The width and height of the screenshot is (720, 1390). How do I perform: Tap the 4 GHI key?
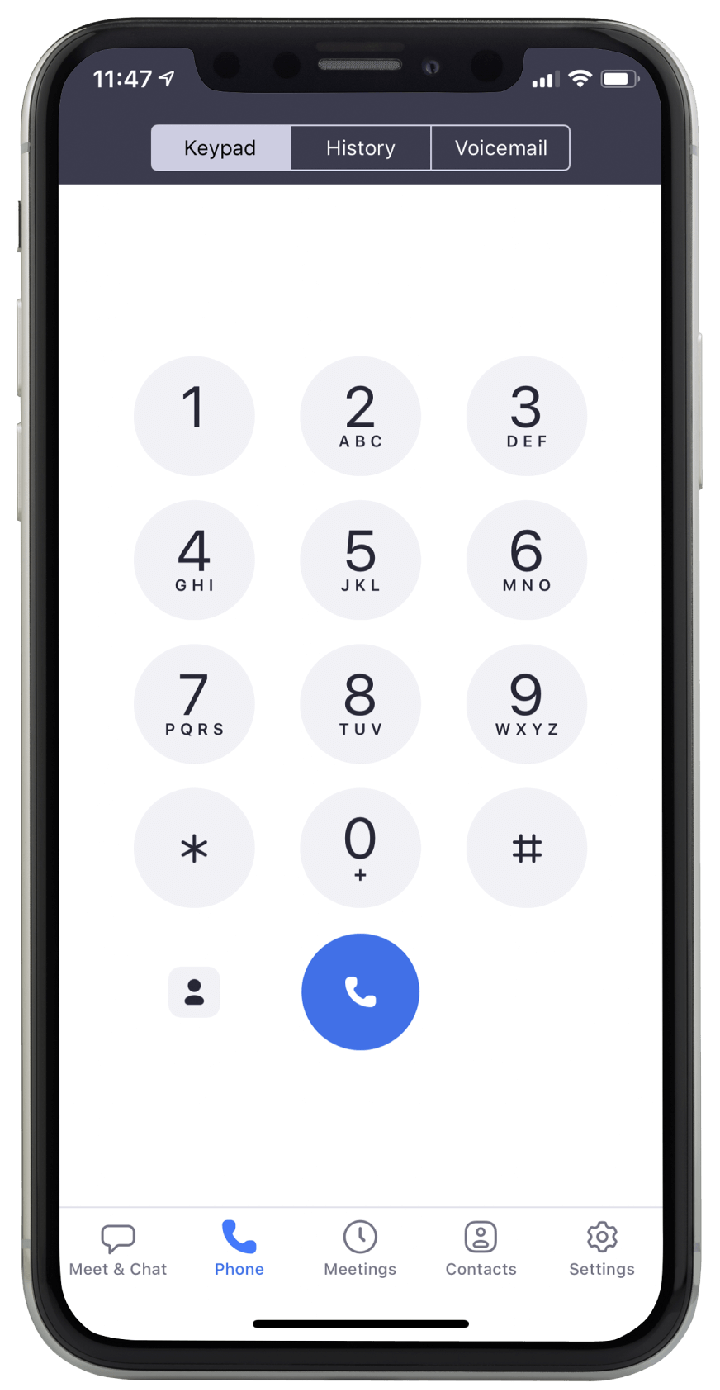[194, 560]
